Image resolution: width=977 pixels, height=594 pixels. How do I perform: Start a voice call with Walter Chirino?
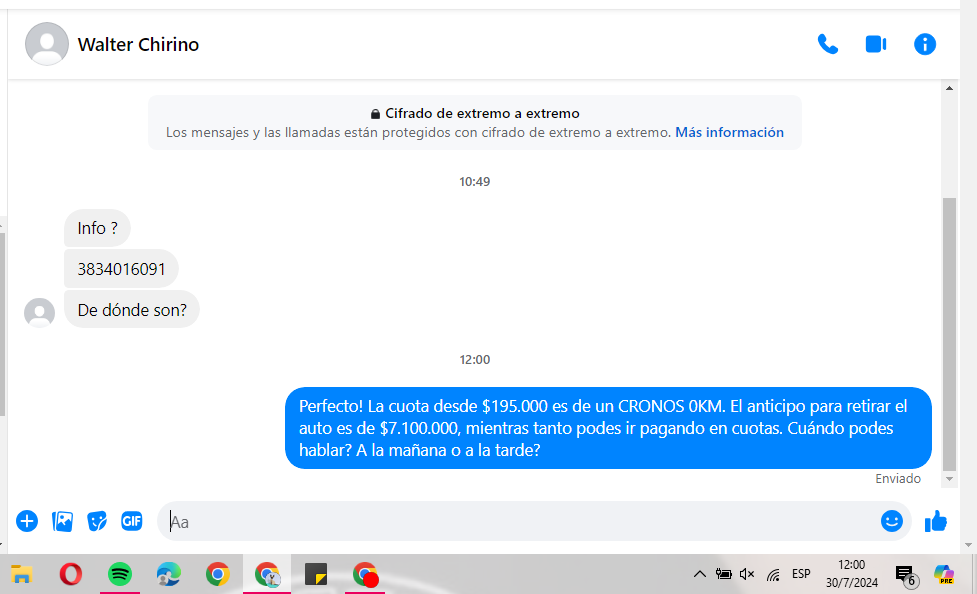click(827, 44)
